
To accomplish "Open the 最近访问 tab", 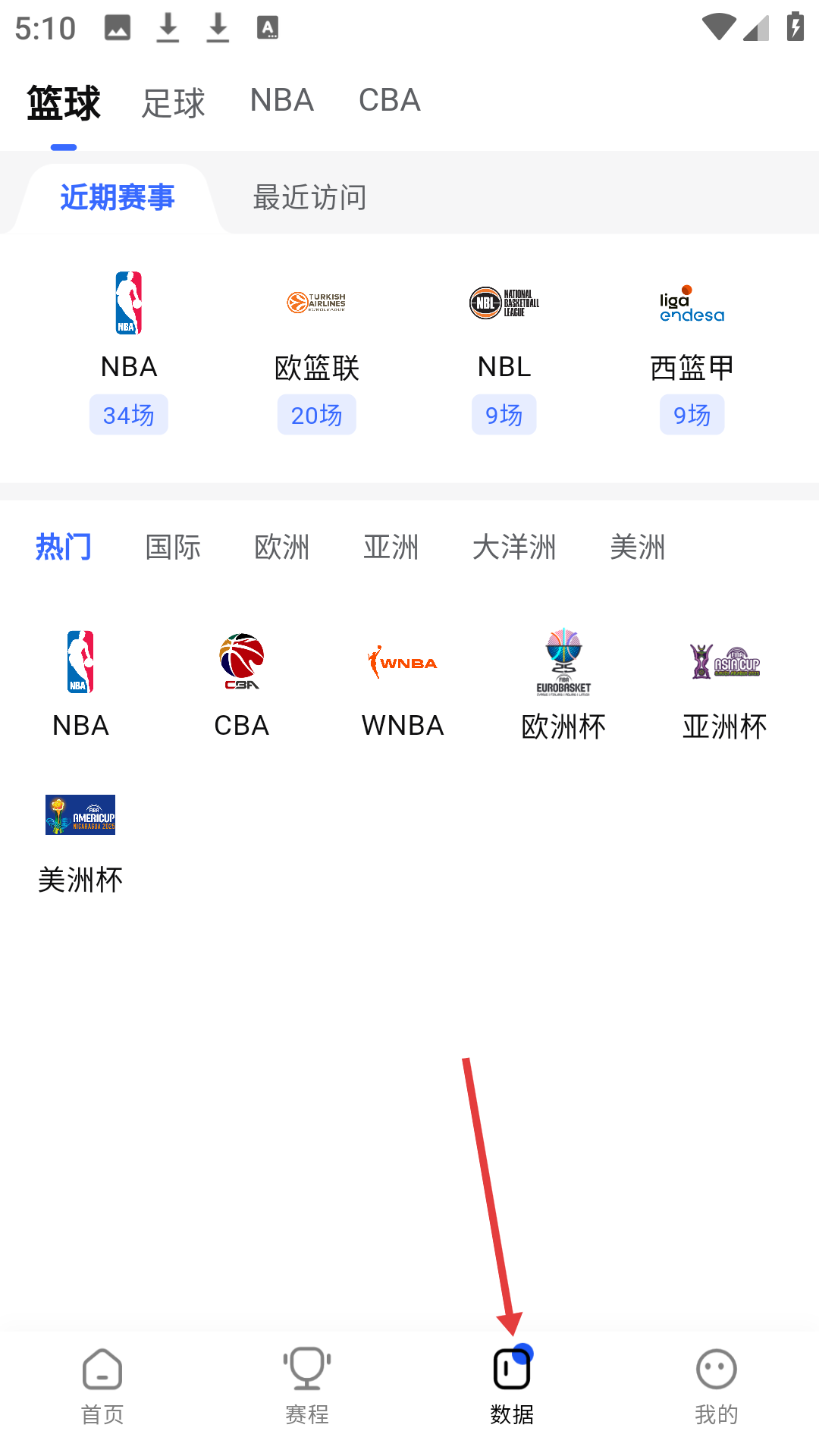I will click(x=309, y=198).
